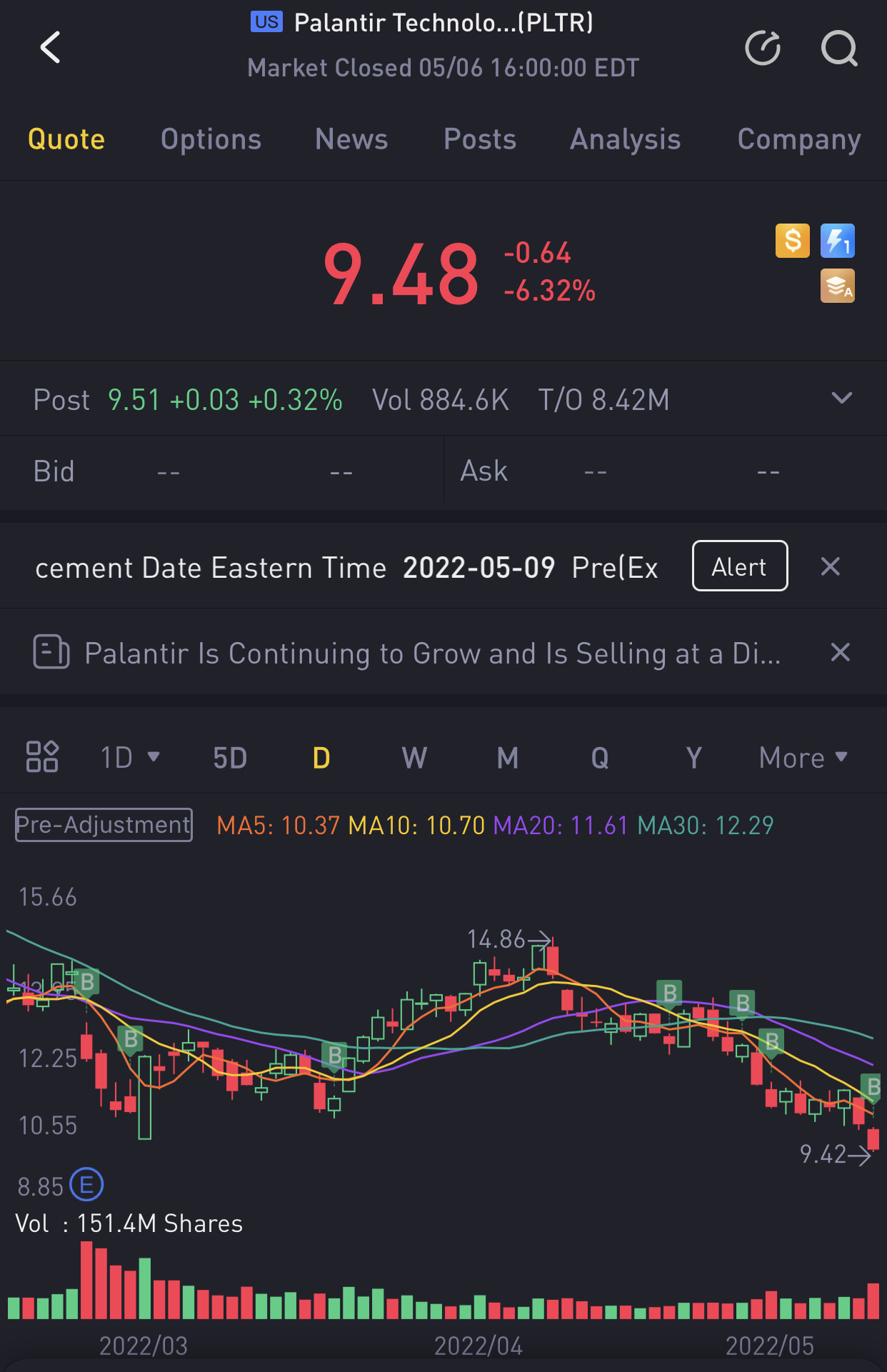Switch to the News tab
This screenshot has width=887, height=1372.
pyautogui.click(x=351, y=139)
